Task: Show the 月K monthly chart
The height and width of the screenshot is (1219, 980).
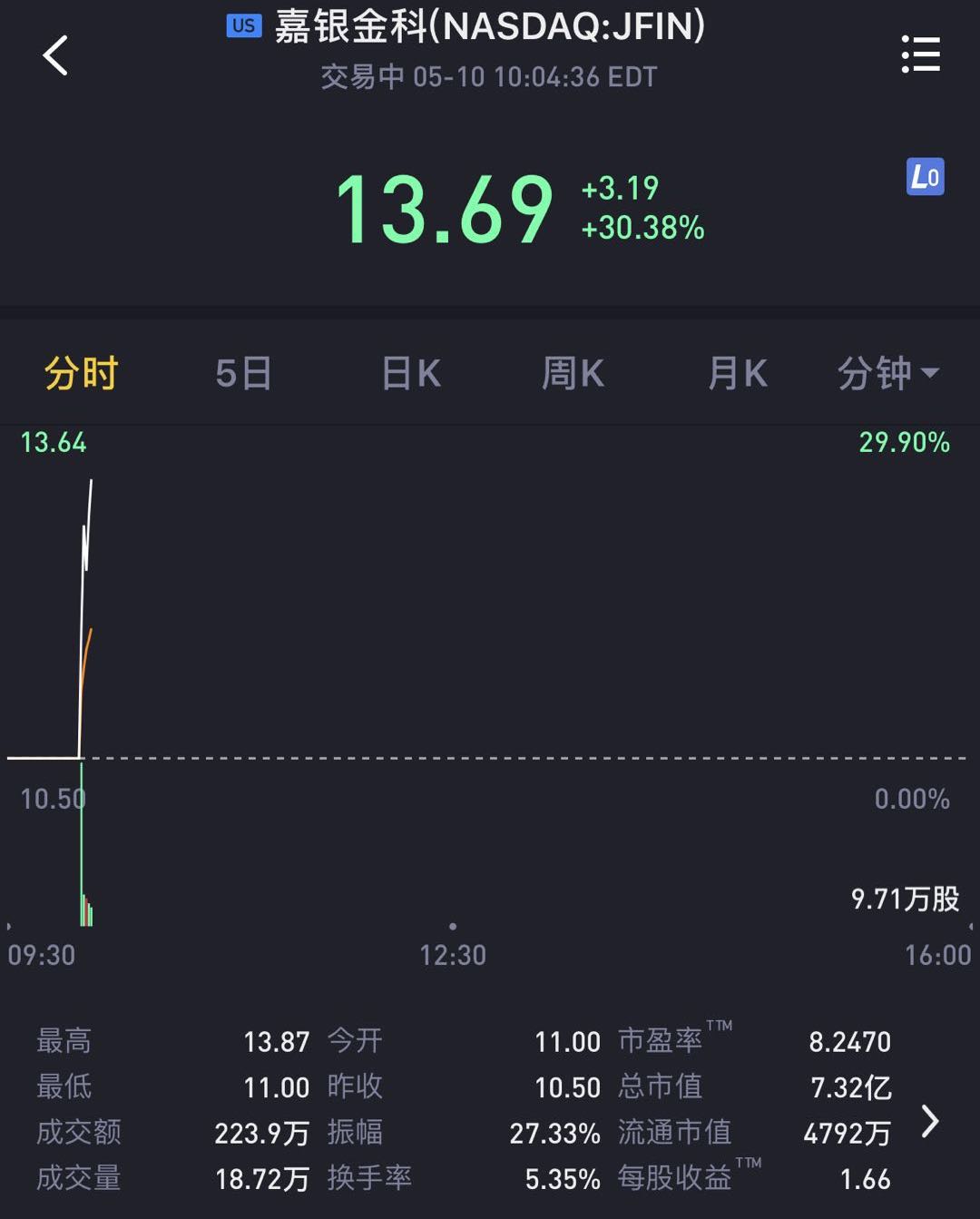Action: (x=737, y=373)
